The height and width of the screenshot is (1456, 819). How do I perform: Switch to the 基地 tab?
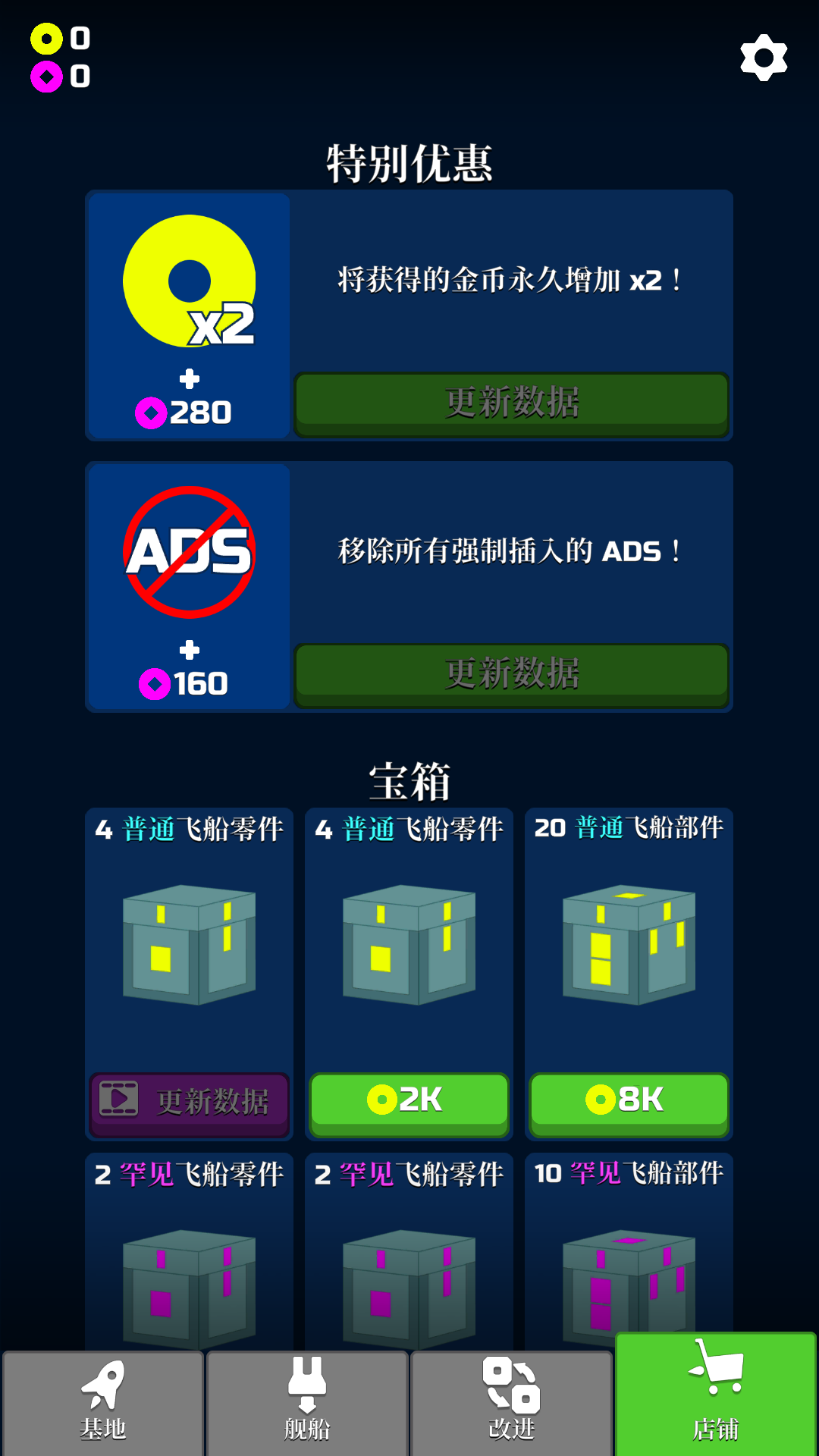pos(103,1403)
